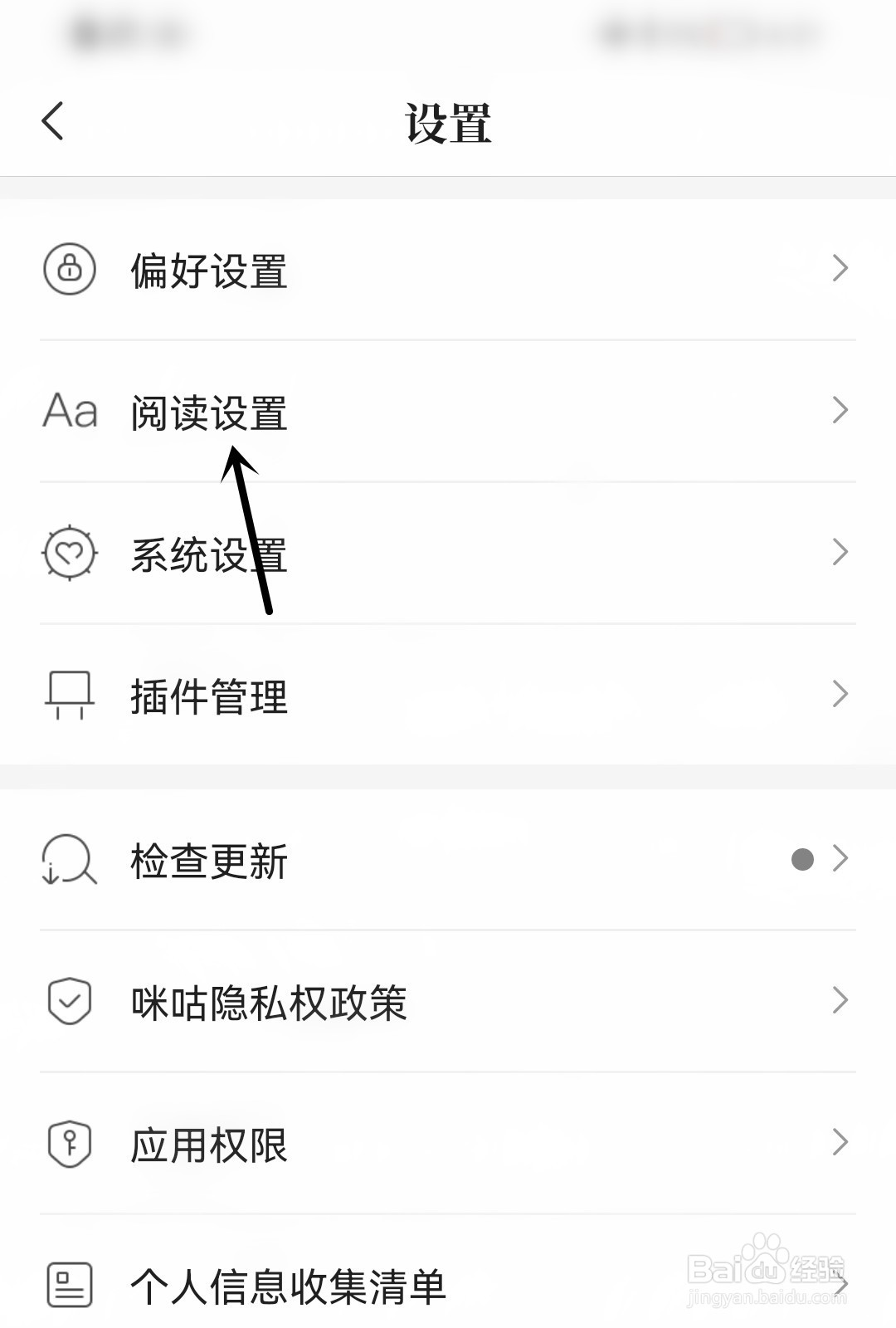Select the 个人信息收集清单 entry
Image resolution: width=896 pixels, height=1328 pixels.
click(289, 1286)
